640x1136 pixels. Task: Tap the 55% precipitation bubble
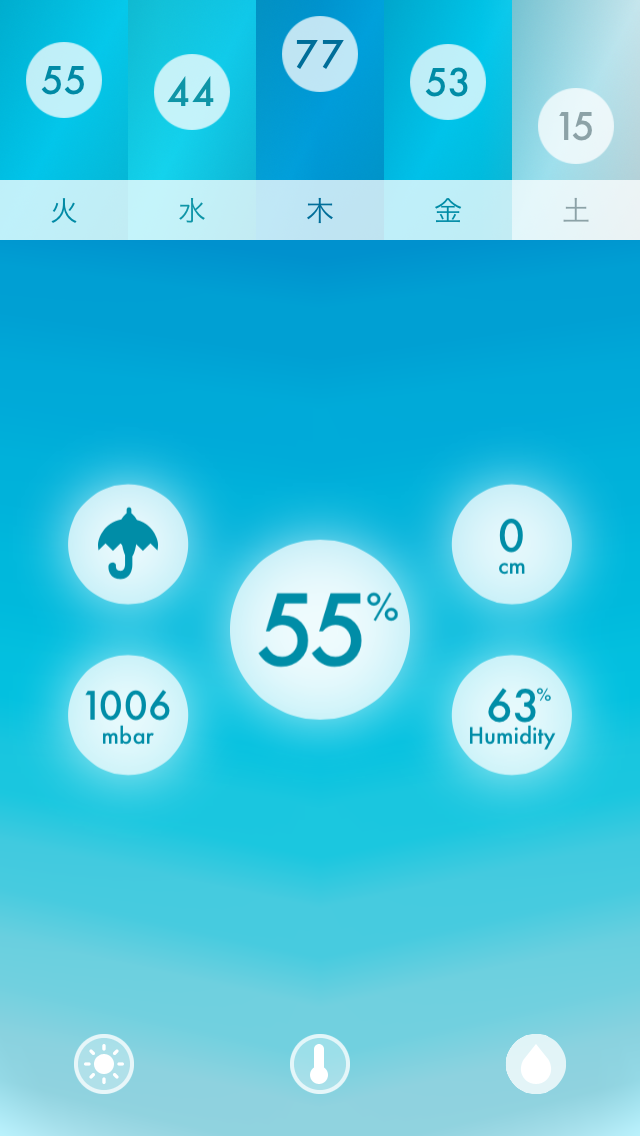pos(320,630)
